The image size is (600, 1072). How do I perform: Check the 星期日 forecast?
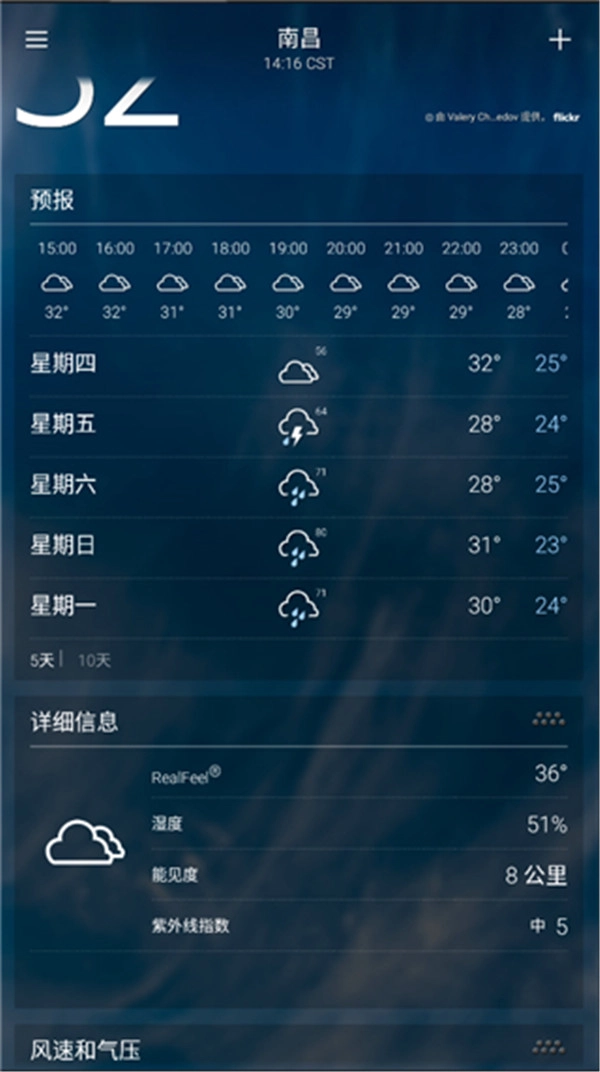tap(297, 546)
